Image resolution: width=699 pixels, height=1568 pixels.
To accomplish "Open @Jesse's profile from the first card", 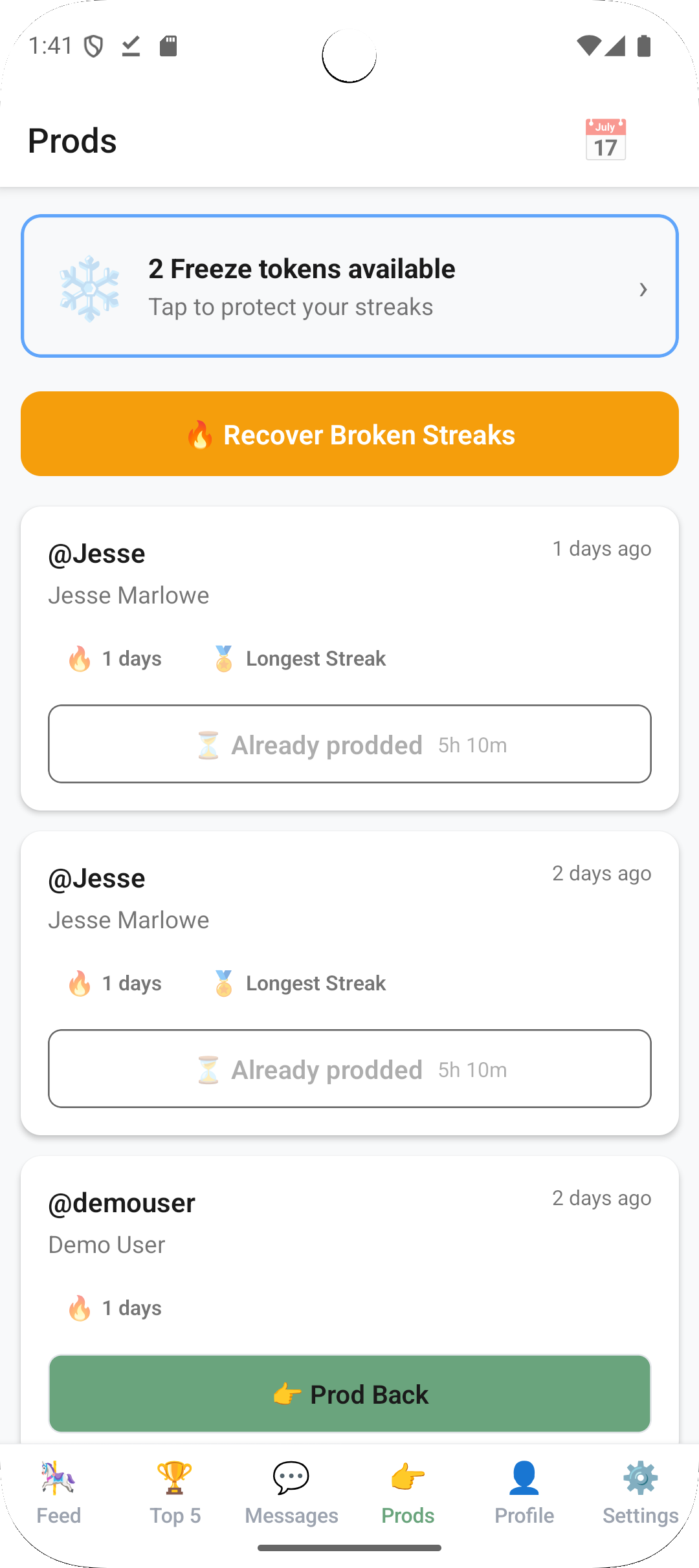I will 97,554.
